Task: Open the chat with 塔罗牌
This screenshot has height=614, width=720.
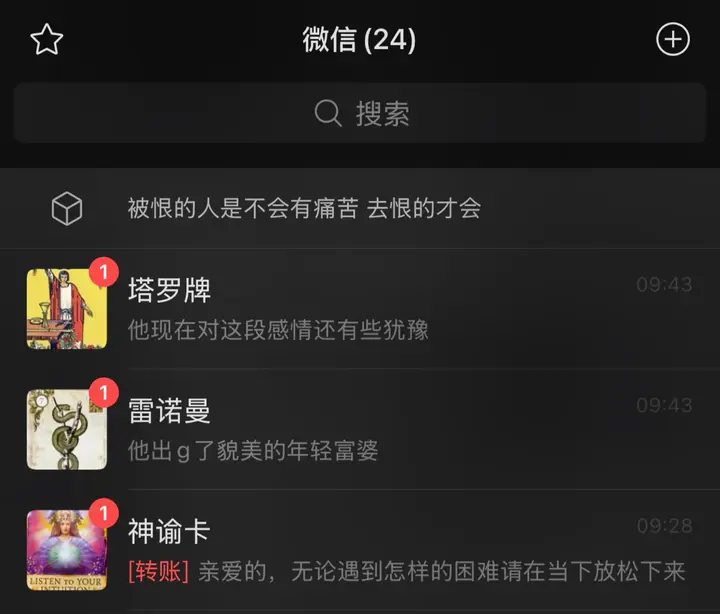Action: 360,308
